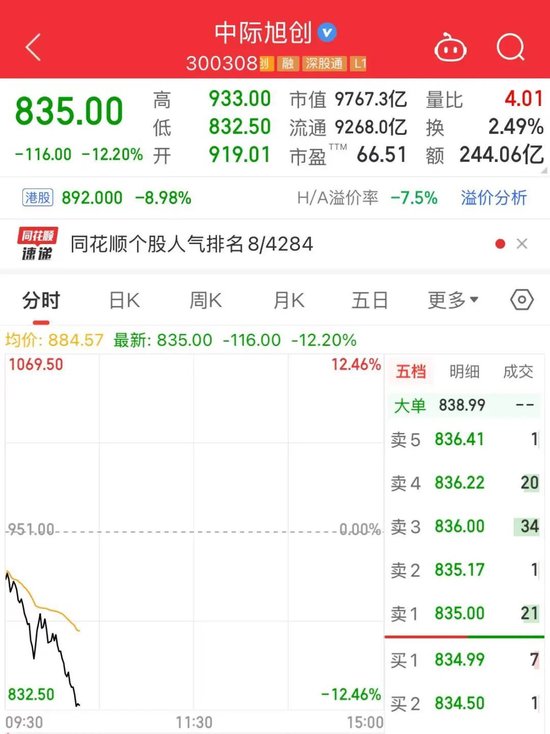Open chart settings hexagon icon
This screenshot has width=550, height=734.
522,300
